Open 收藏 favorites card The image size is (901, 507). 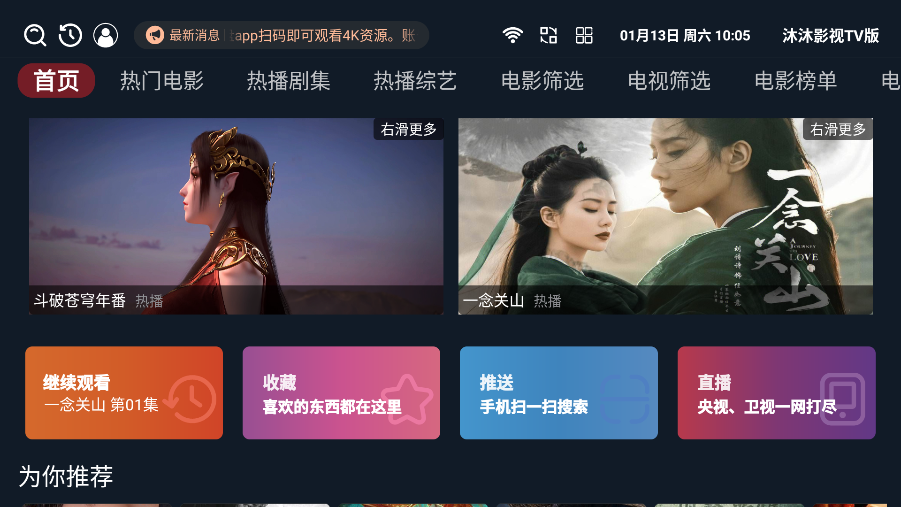pos(341,393)
